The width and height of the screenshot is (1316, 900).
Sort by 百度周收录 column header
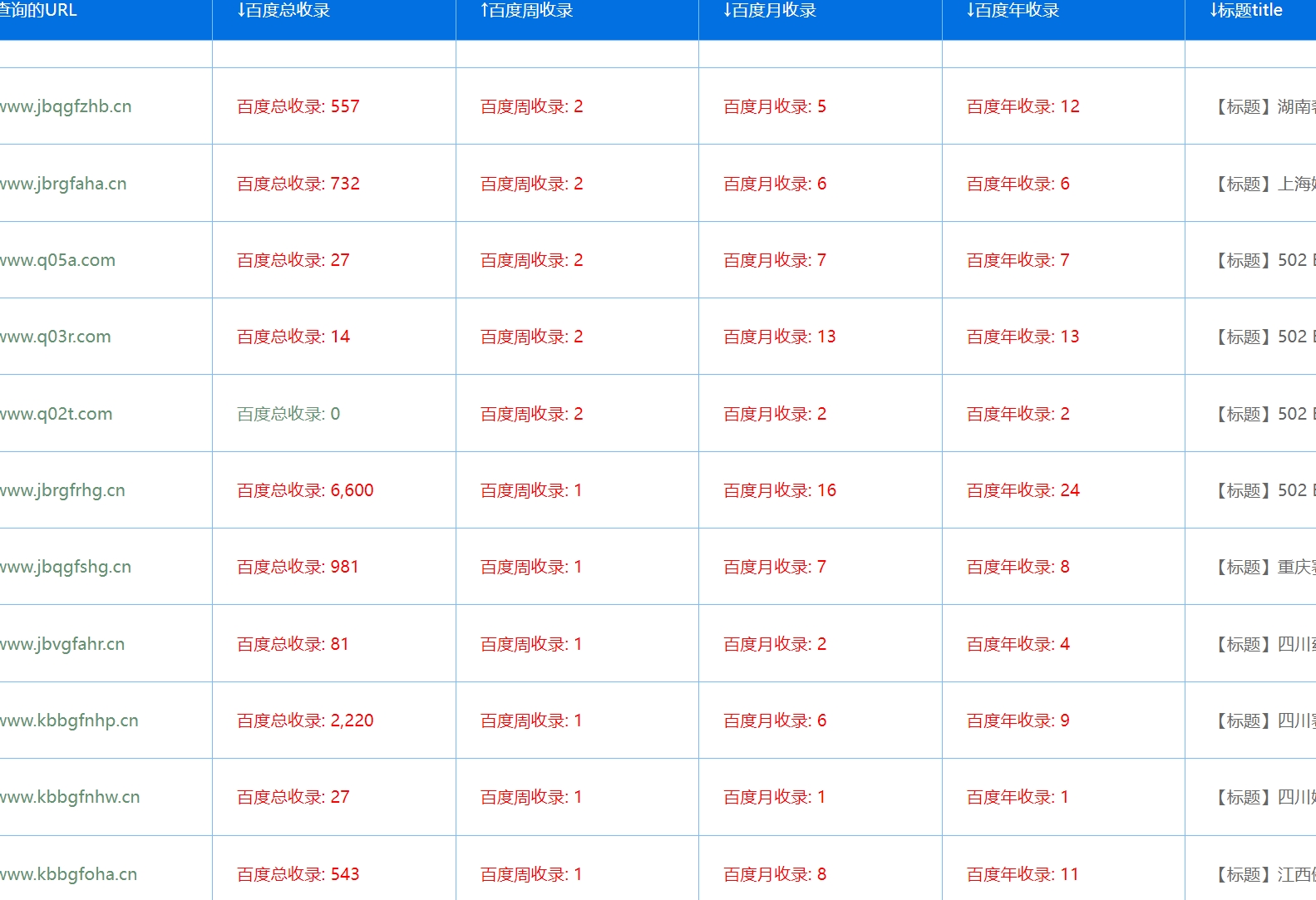527,11
